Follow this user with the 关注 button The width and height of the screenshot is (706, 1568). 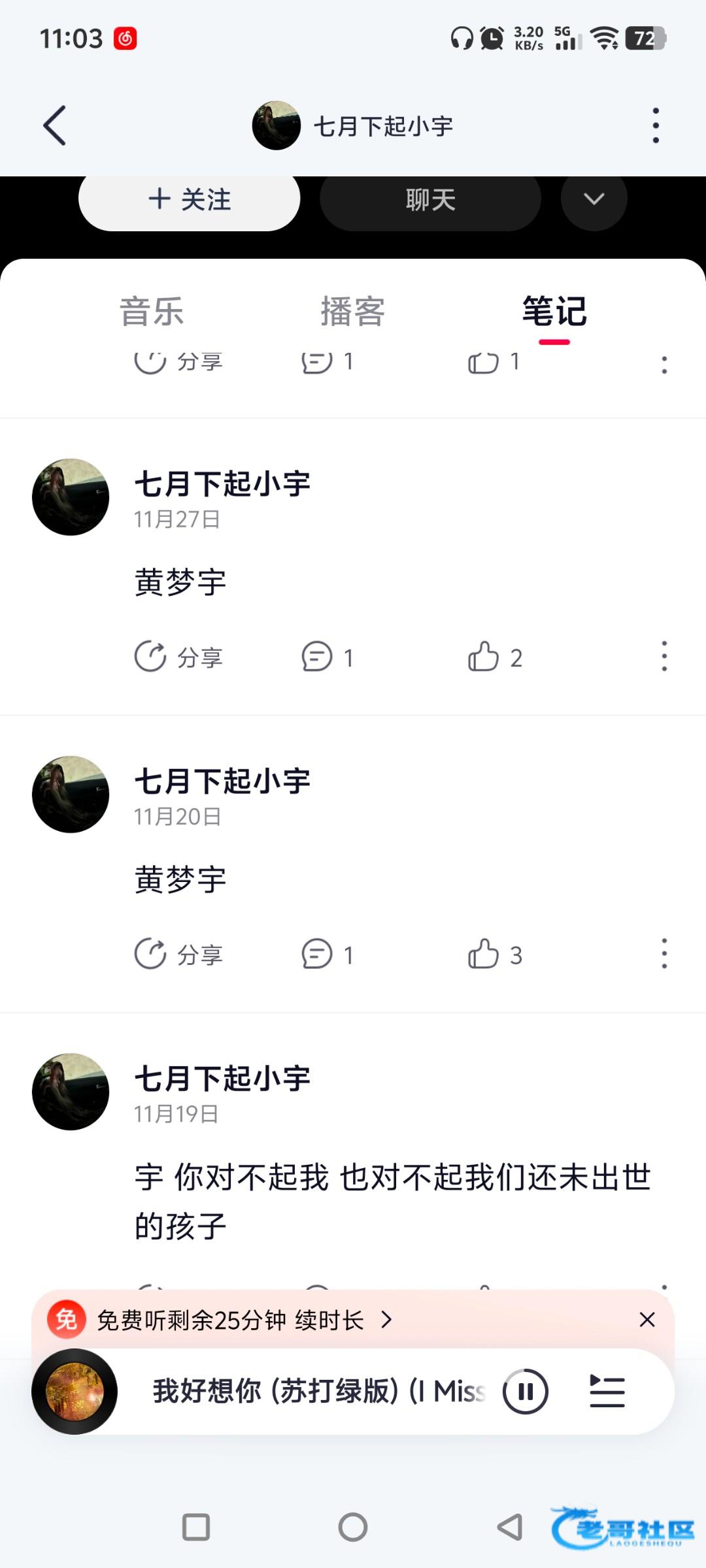point(190,200)
